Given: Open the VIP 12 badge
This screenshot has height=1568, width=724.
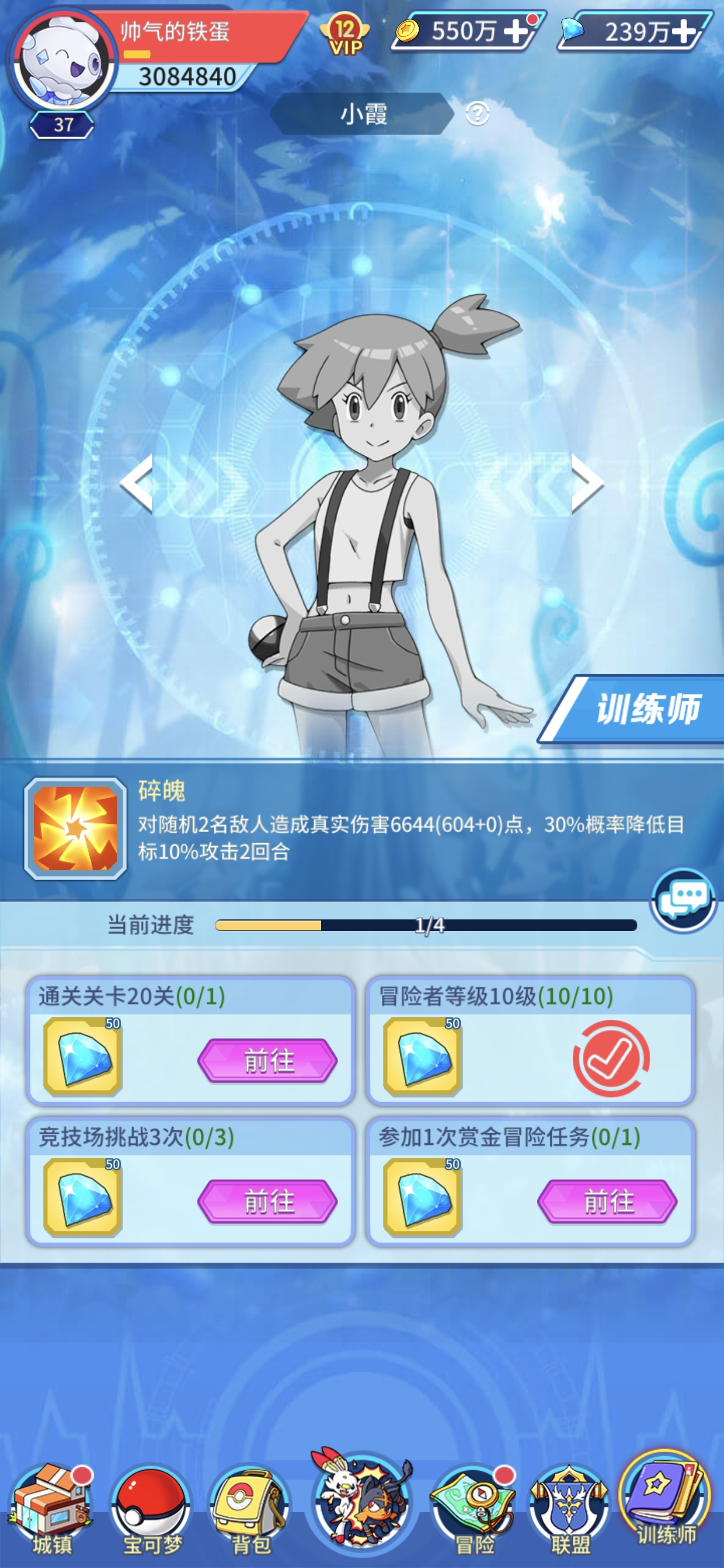Looking at the screenshot, I should point(345,35).
